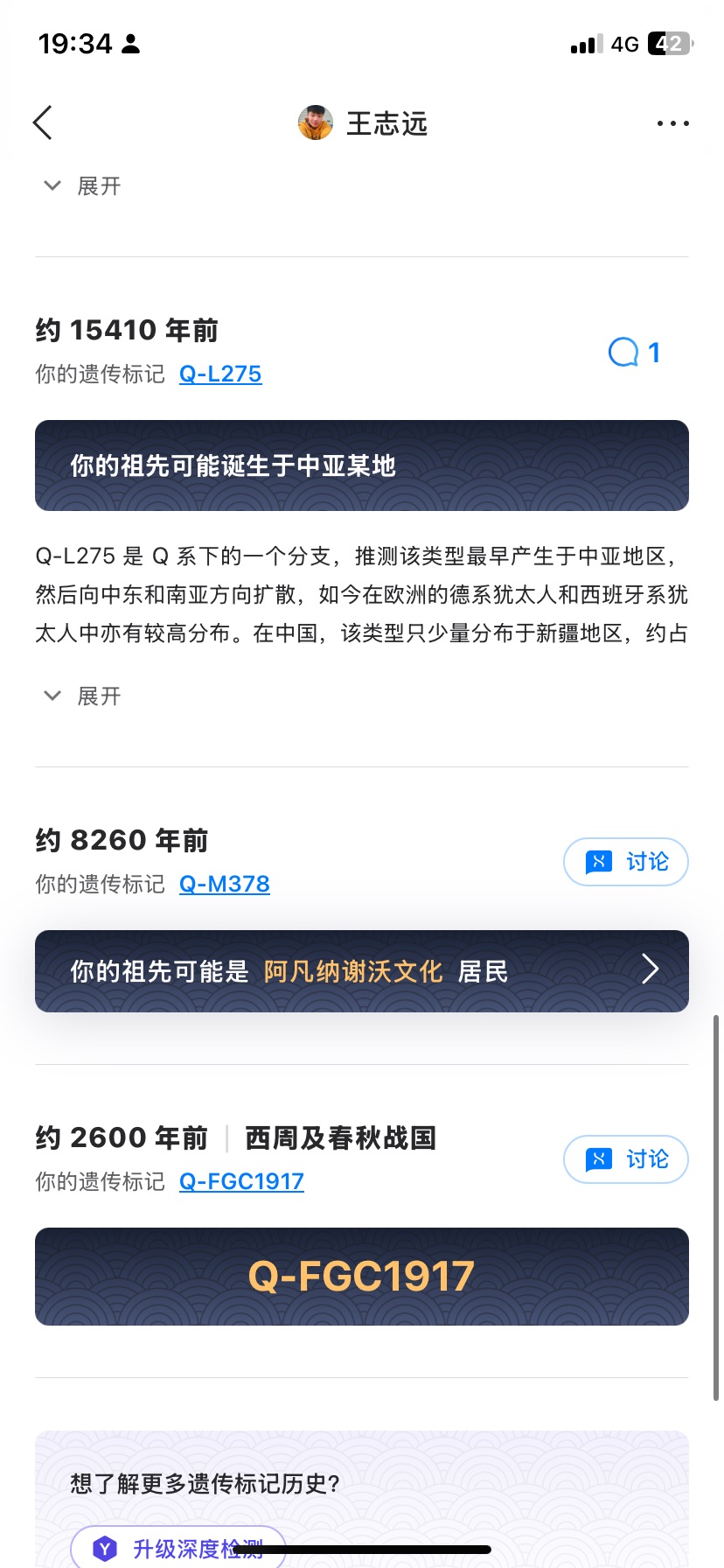Open the Q-FGC1917 genetic marker link
The height and width of the screenshot is (1568, 724).
point(241,1182)
